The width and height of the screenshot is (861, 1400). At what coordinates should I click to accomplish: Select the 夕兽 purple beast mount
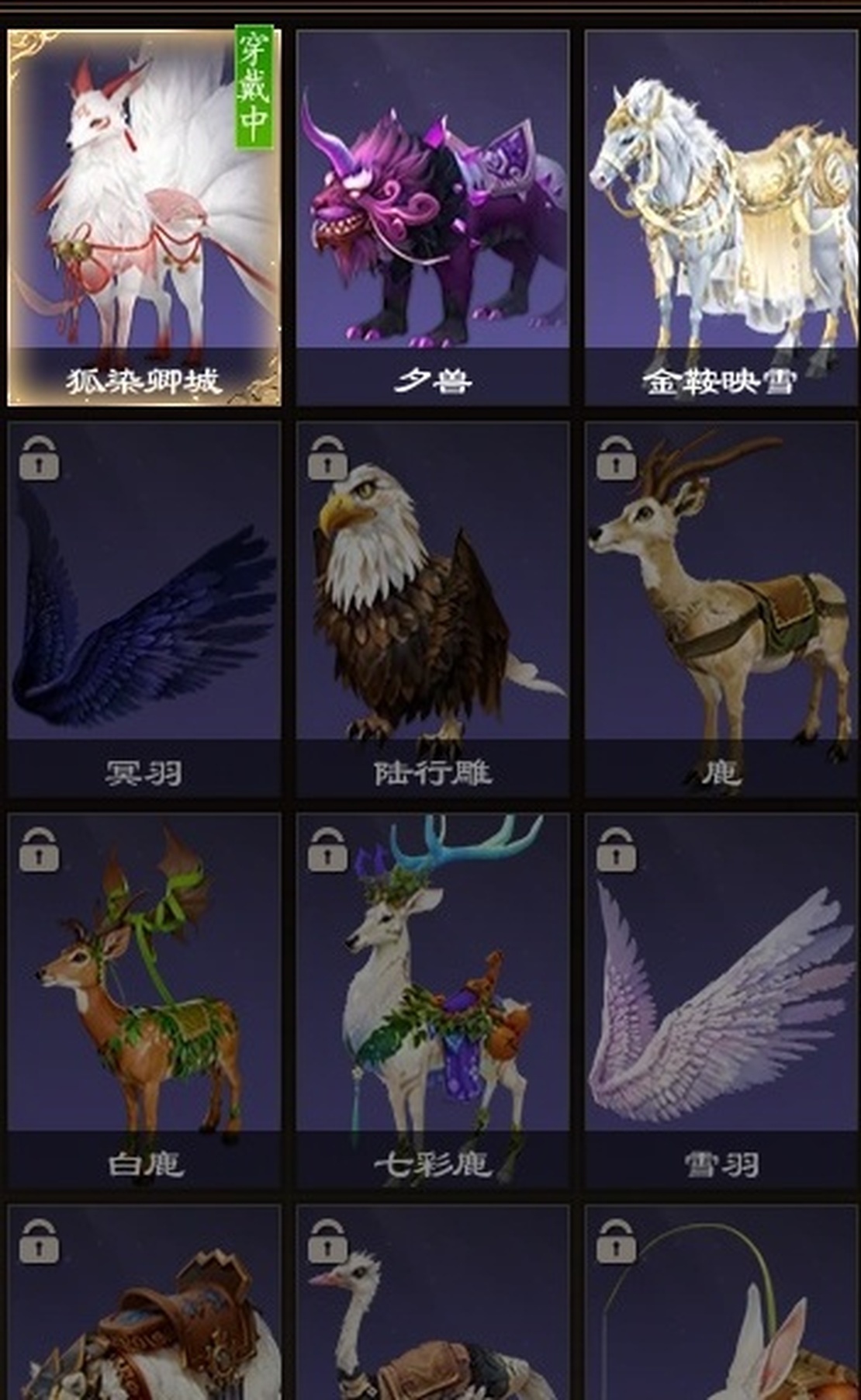point(433,217)
